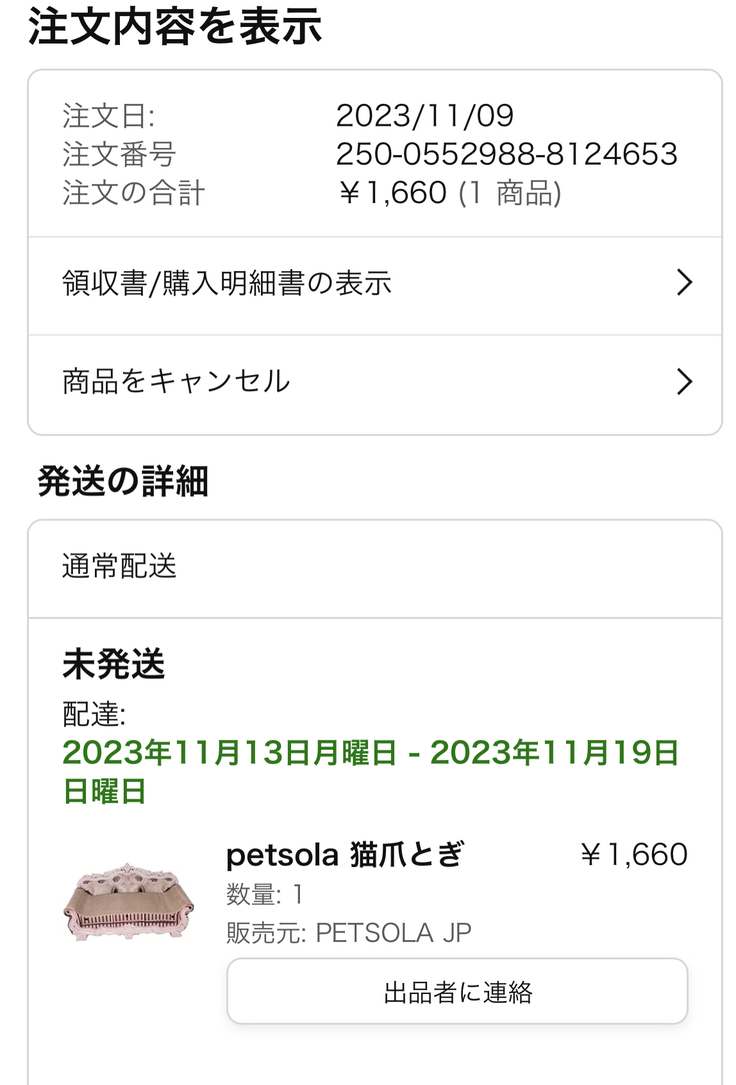
Task: Tap 出品者に連絡 button
Action: [457, 992]
